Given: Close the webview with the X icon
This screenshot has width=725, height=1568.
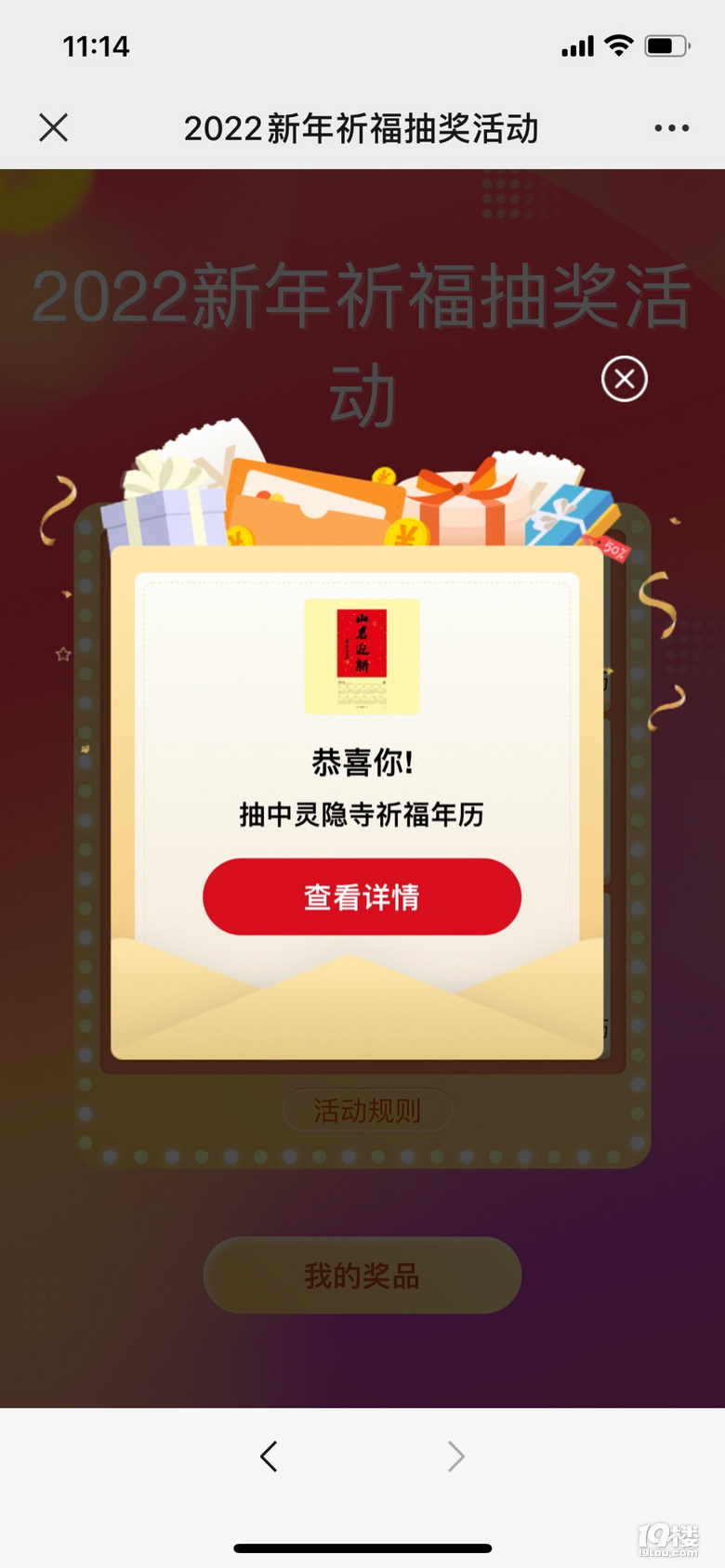Looking at the screenshot, I should 54,127.
